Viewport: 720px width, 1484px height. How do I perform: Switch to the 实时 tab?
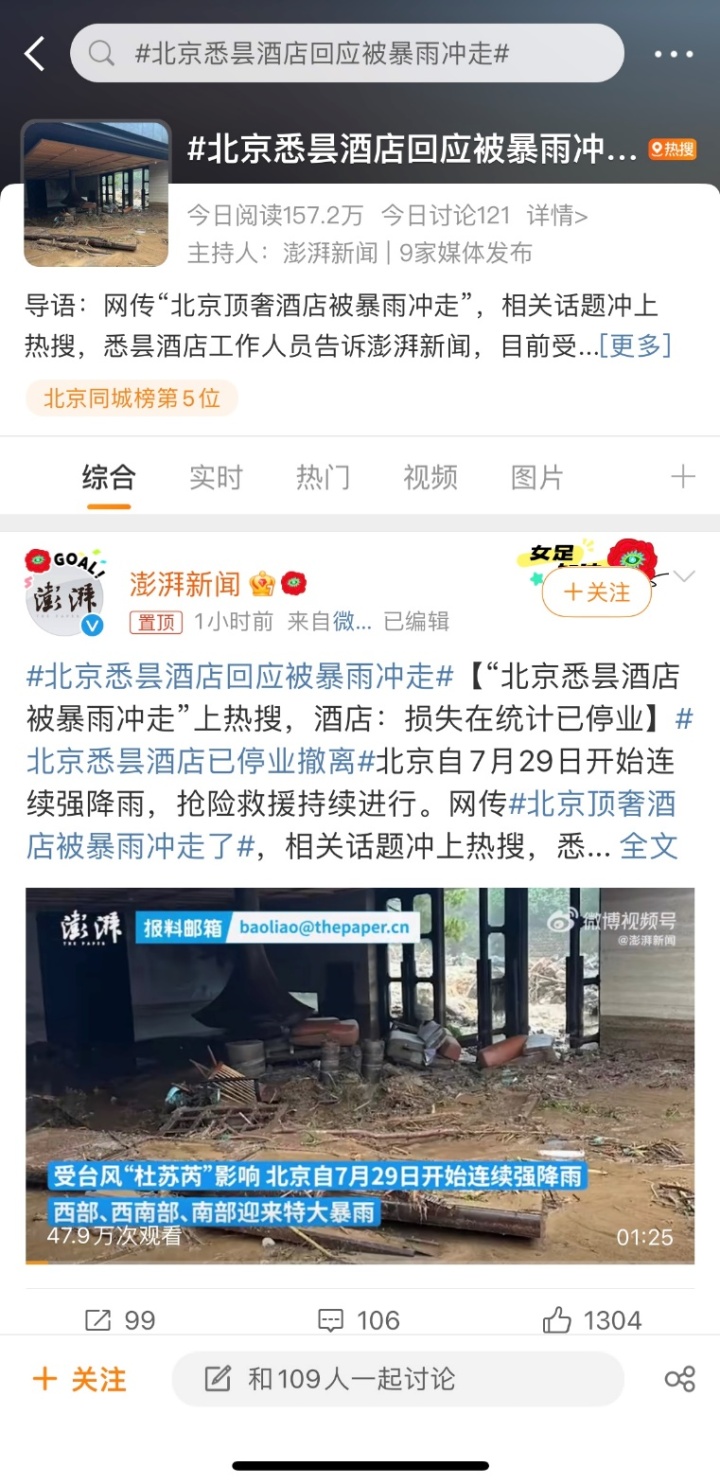tap(215, 478)
